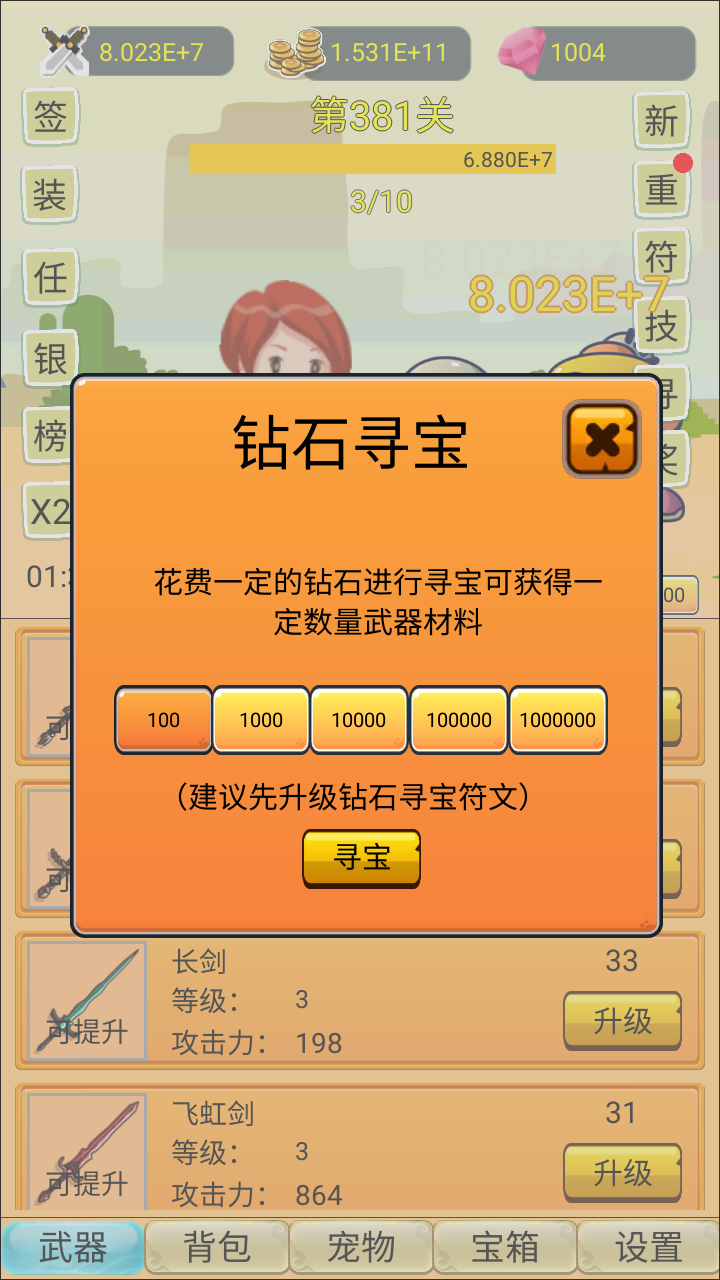This screenshot has width=720, height=1280.
Task: Upgrade the 飞虹剑 weapon
Action: (622, 1172)
